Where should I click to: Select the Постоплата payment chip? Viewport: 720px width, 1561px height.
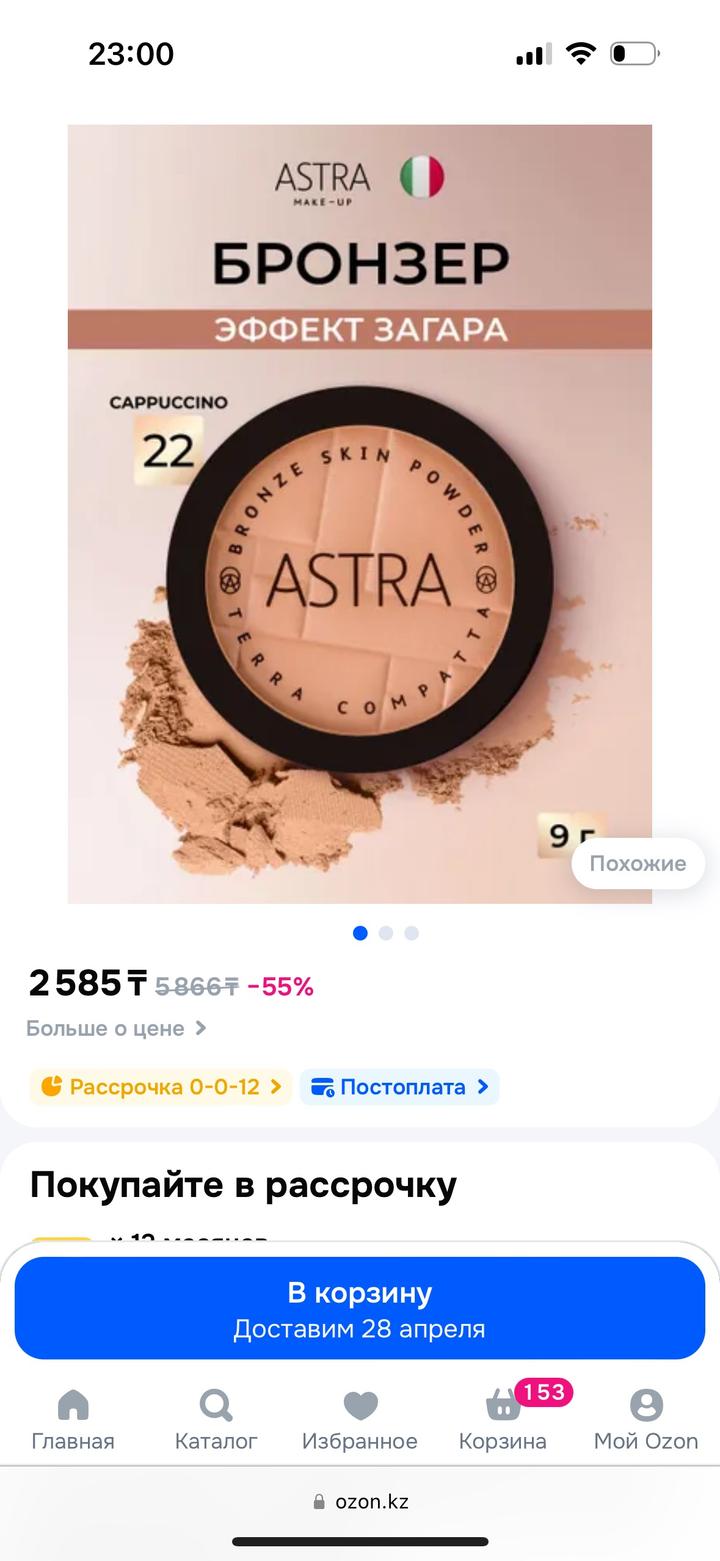tap(400, 1087)
